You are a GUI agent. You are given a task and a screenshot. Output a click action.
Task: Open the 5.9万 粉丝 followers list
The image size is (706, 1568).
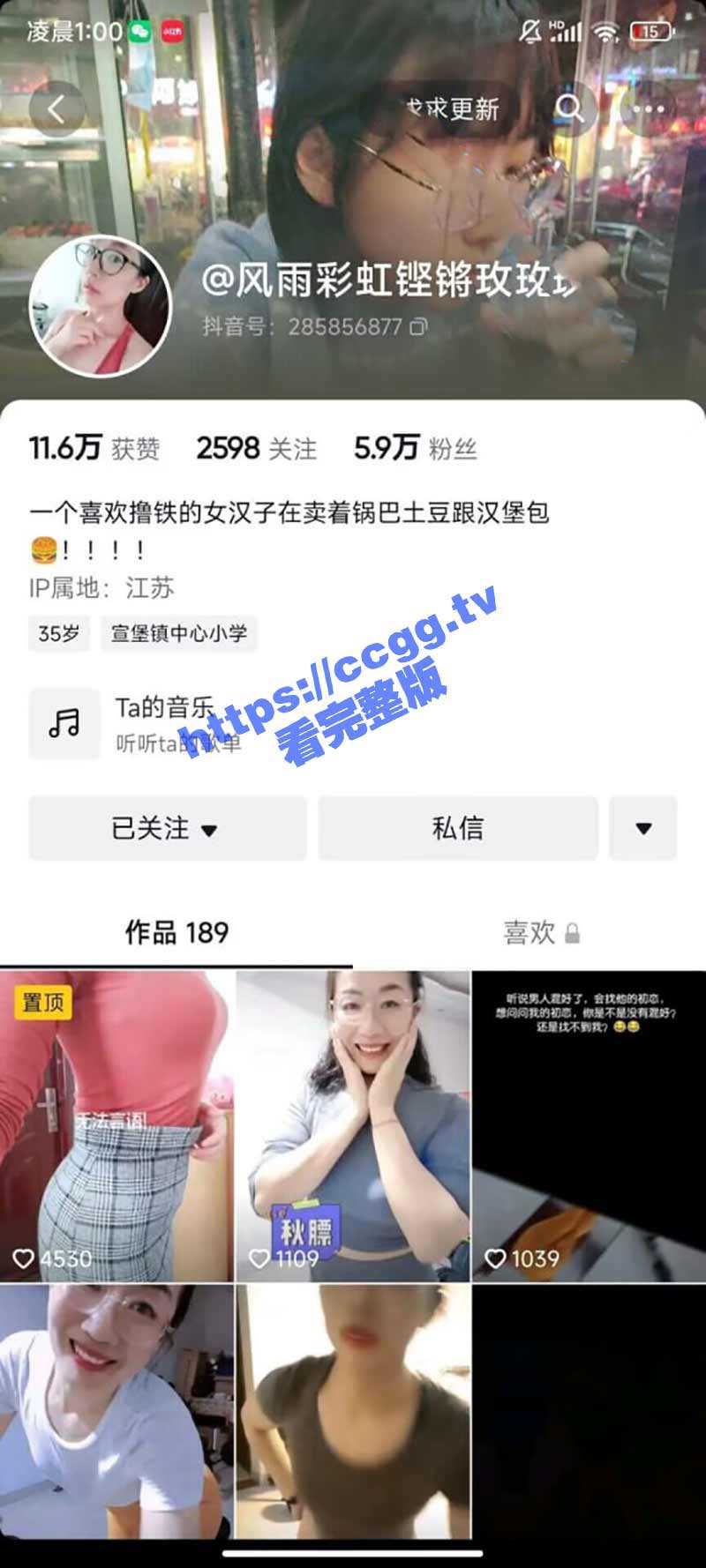[415, 449]
